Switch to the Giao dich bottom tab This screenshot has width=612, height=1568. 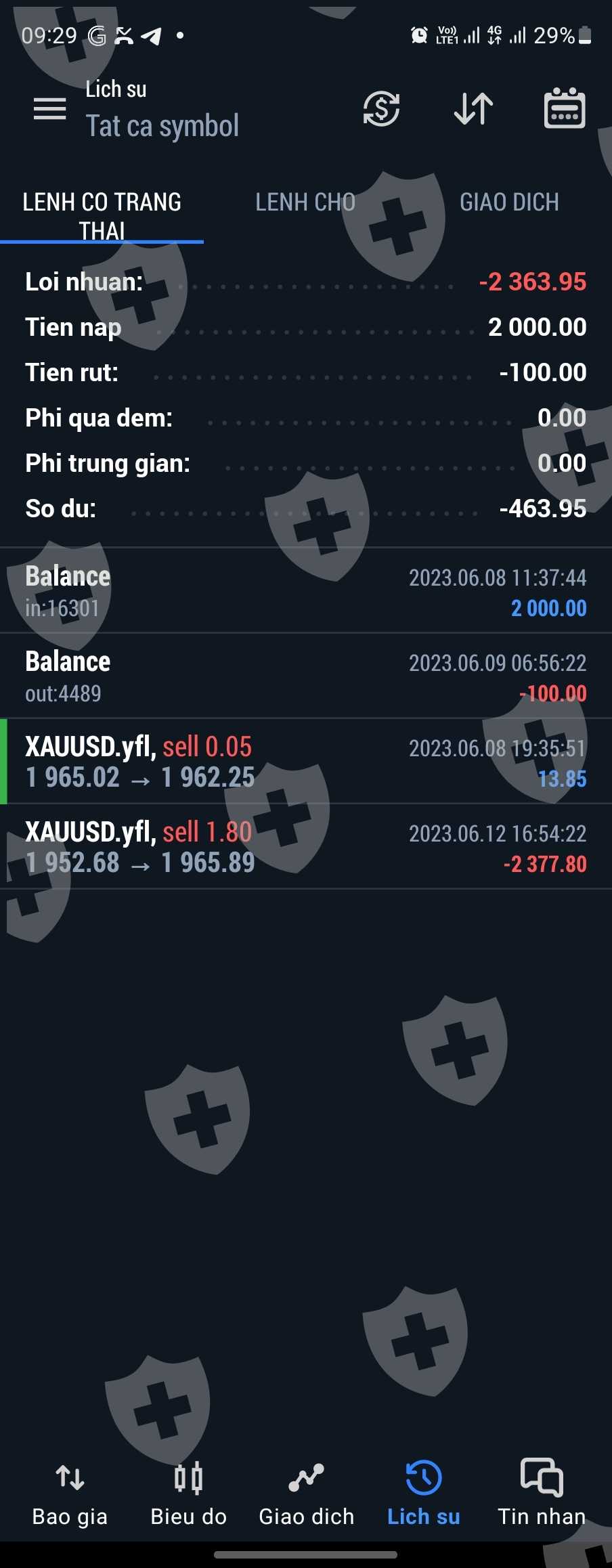pos(306,1492)
